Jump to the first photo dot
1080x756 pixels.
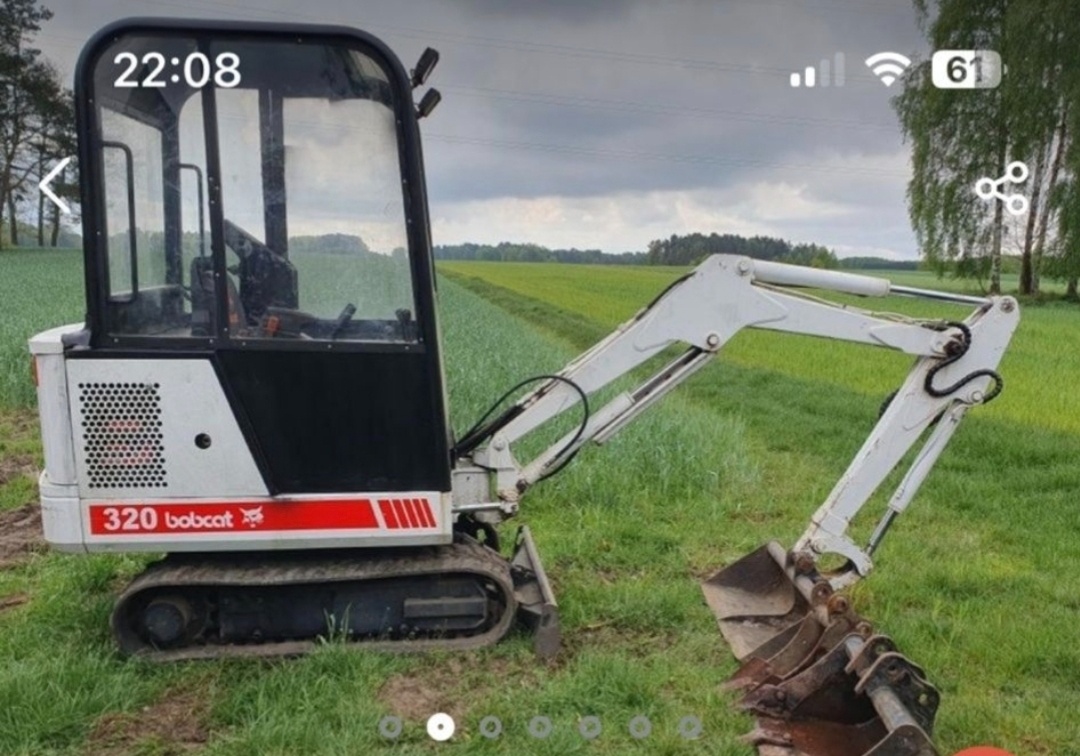[x=391, y=727]
